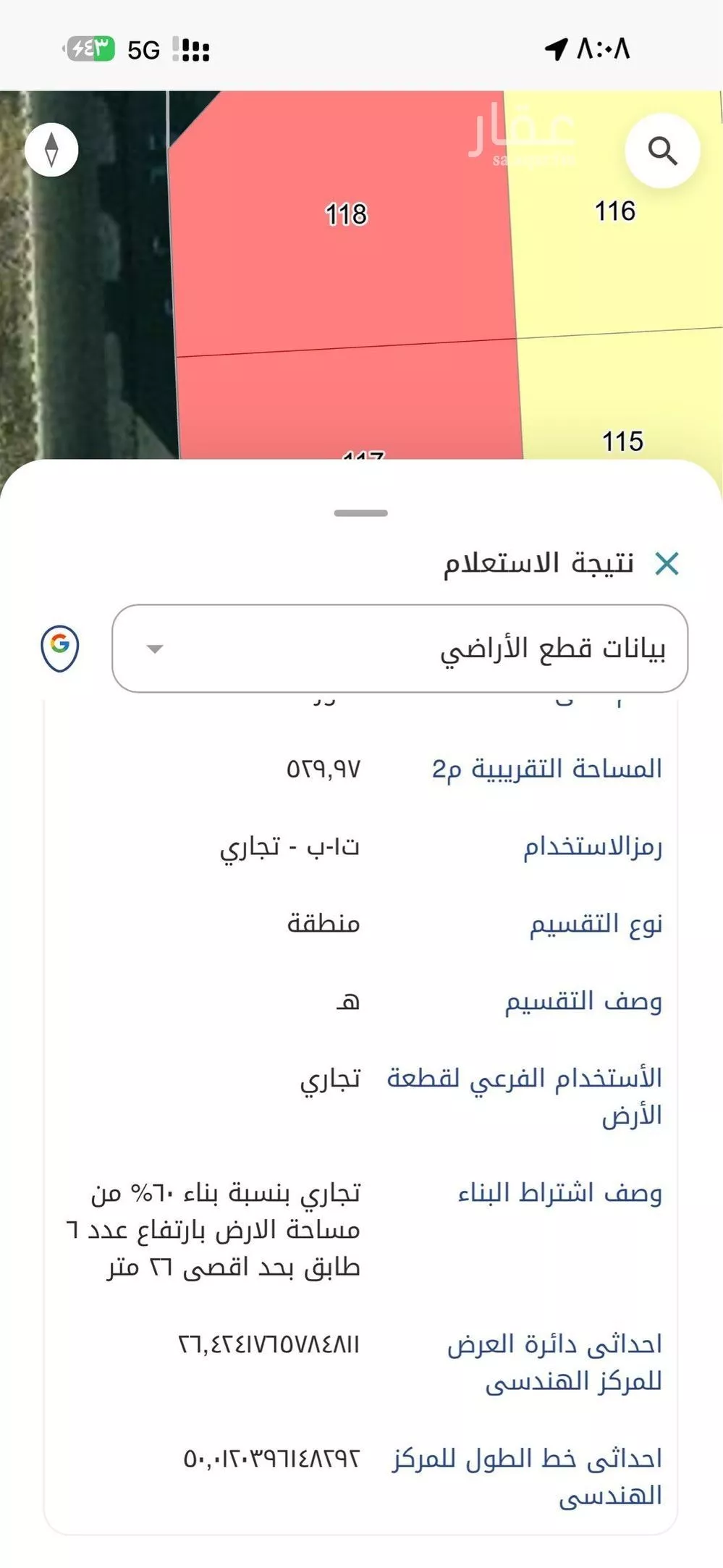This screenshot has height=1568, width=723.
Task: Expand the query result sheet using the drag handle
Action: pos(361,512)
